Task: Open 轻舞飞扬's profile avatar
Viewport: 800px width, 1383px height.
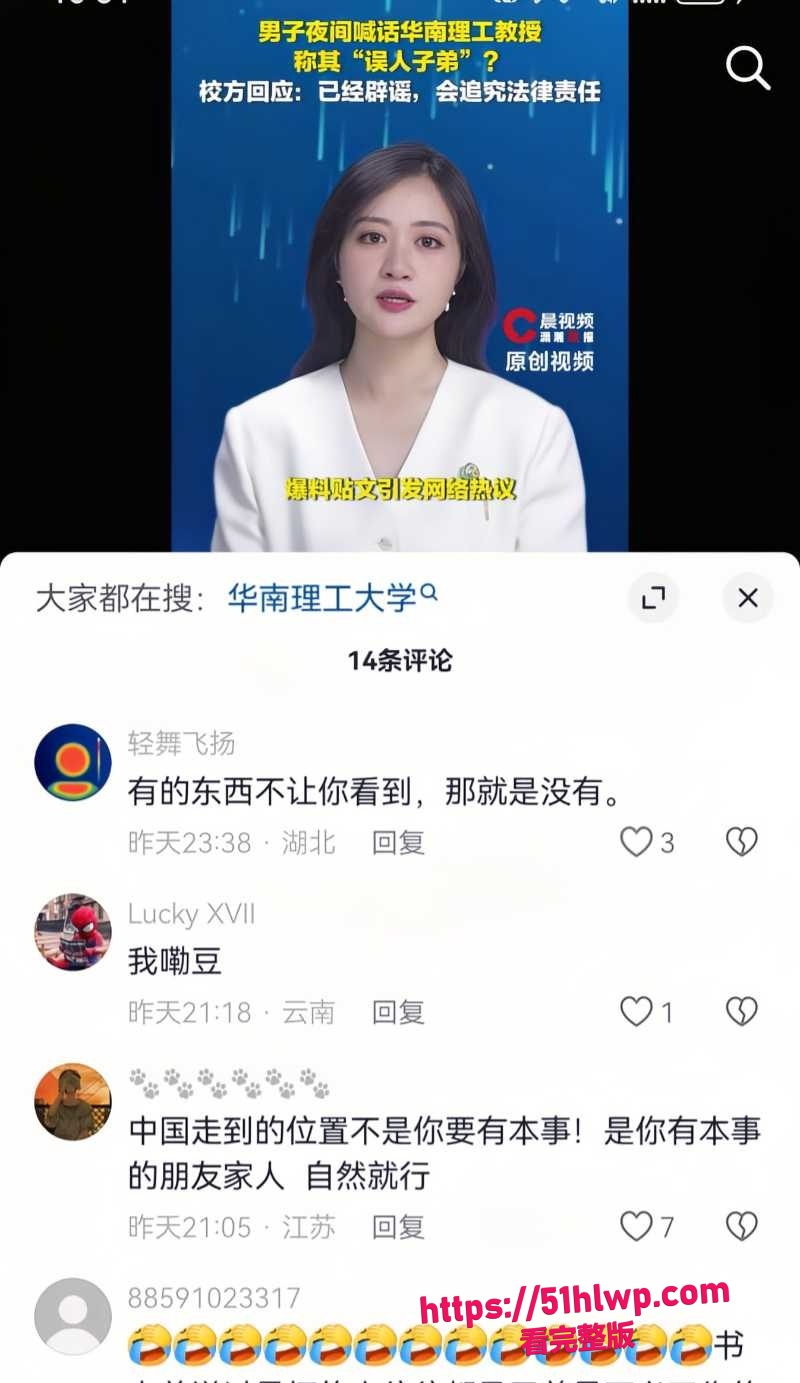Action: [73, 762]
